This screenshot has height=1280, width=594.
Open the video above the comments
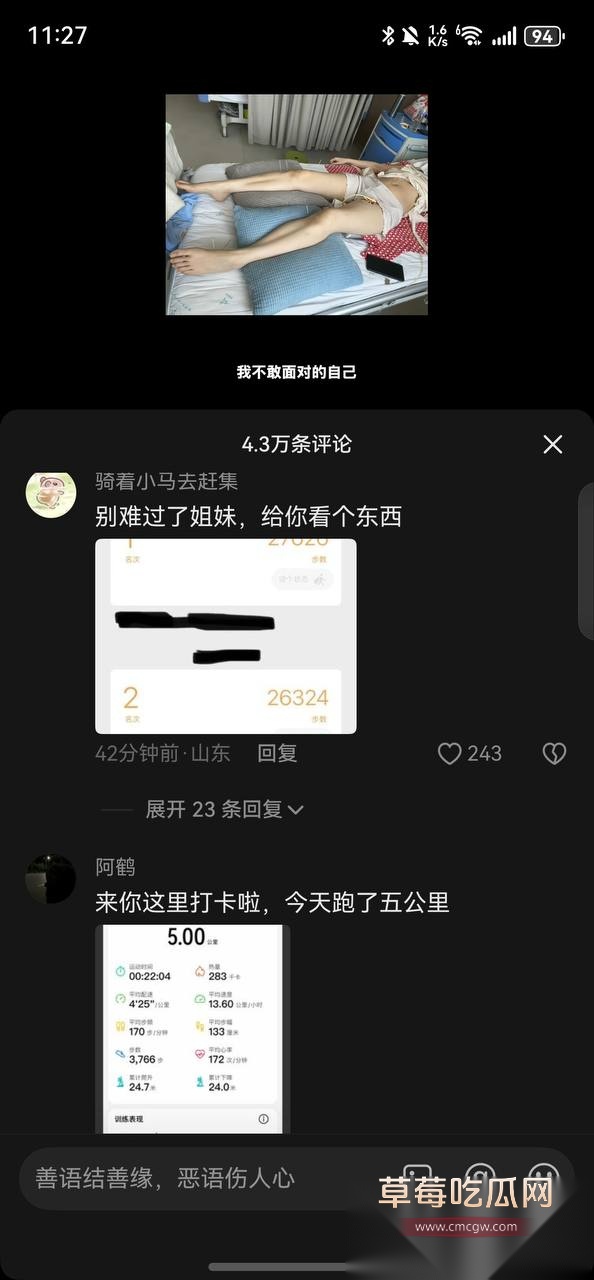click(x=296, y=205)
